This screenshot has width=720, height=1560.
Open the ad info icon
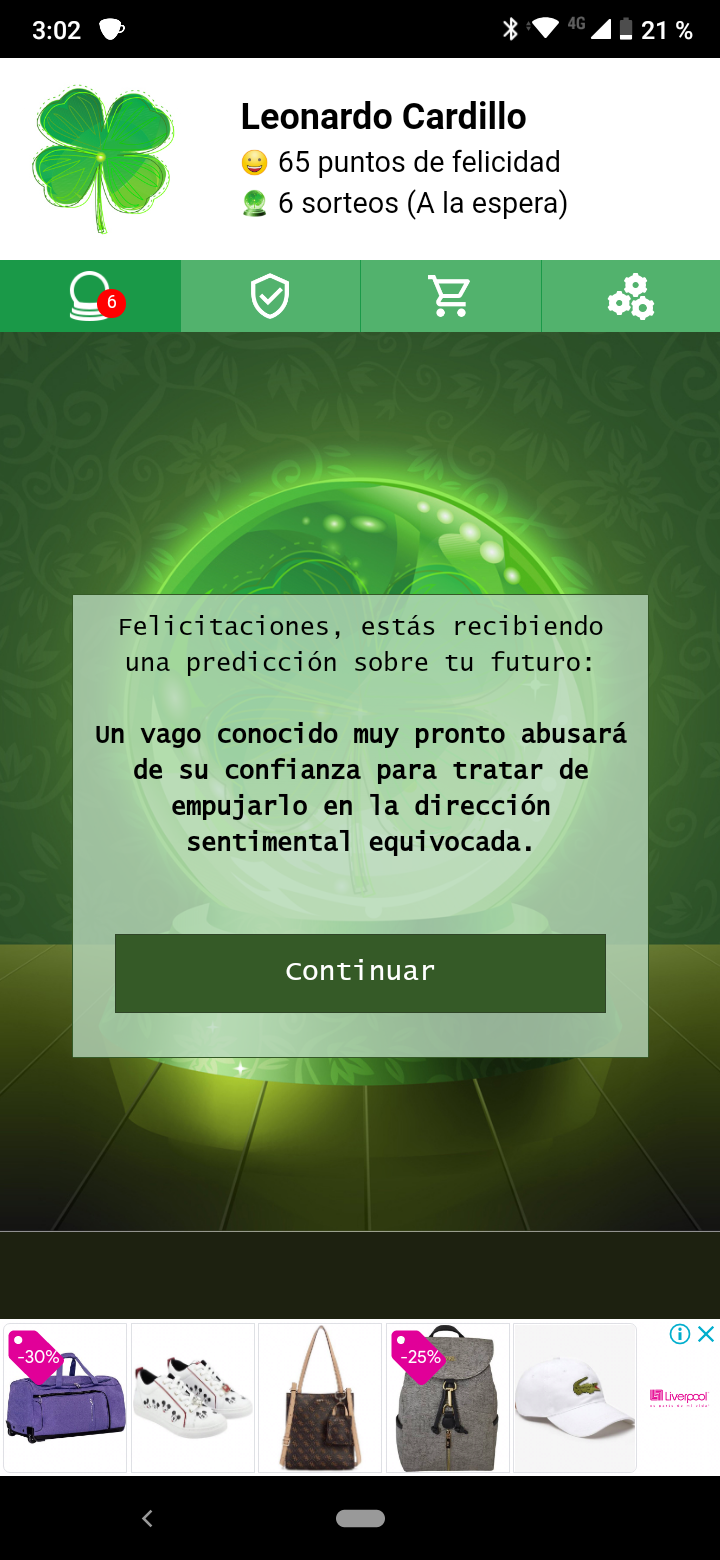[680, 1334]
